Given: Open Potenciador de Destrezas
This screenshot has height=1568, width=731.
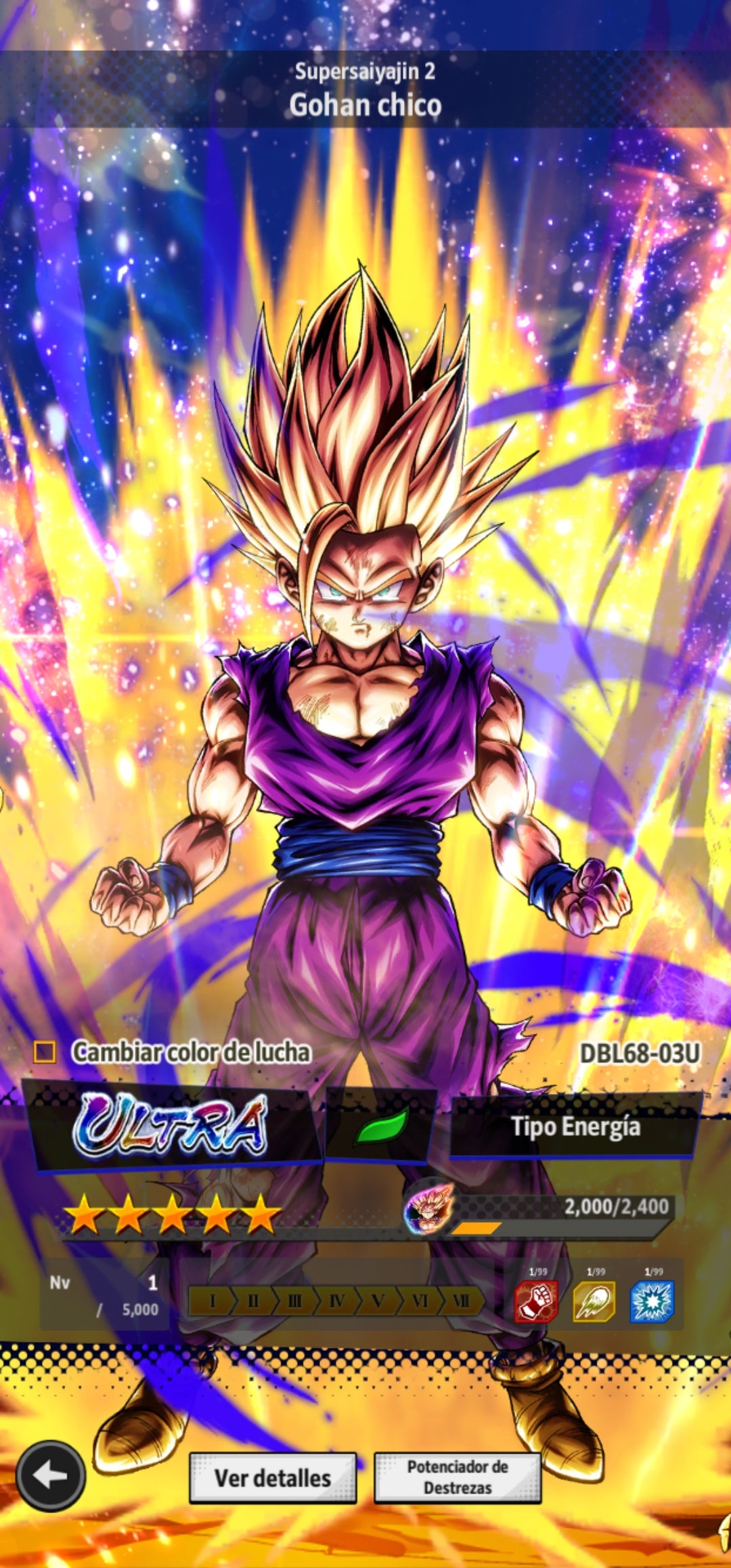Looking at the screenshot, I should tap(458, 1477).
